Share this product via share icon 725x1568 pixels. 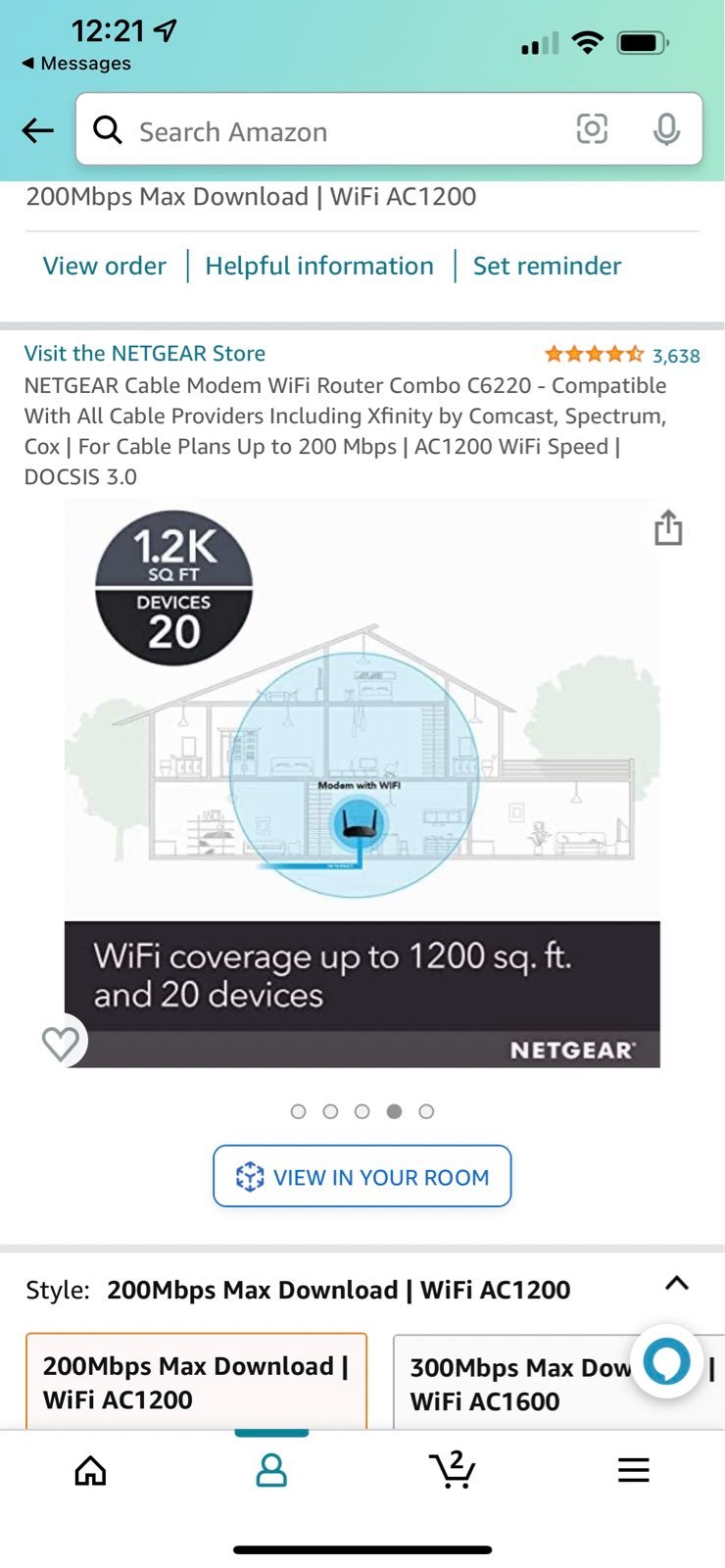(x=668, y=527)
